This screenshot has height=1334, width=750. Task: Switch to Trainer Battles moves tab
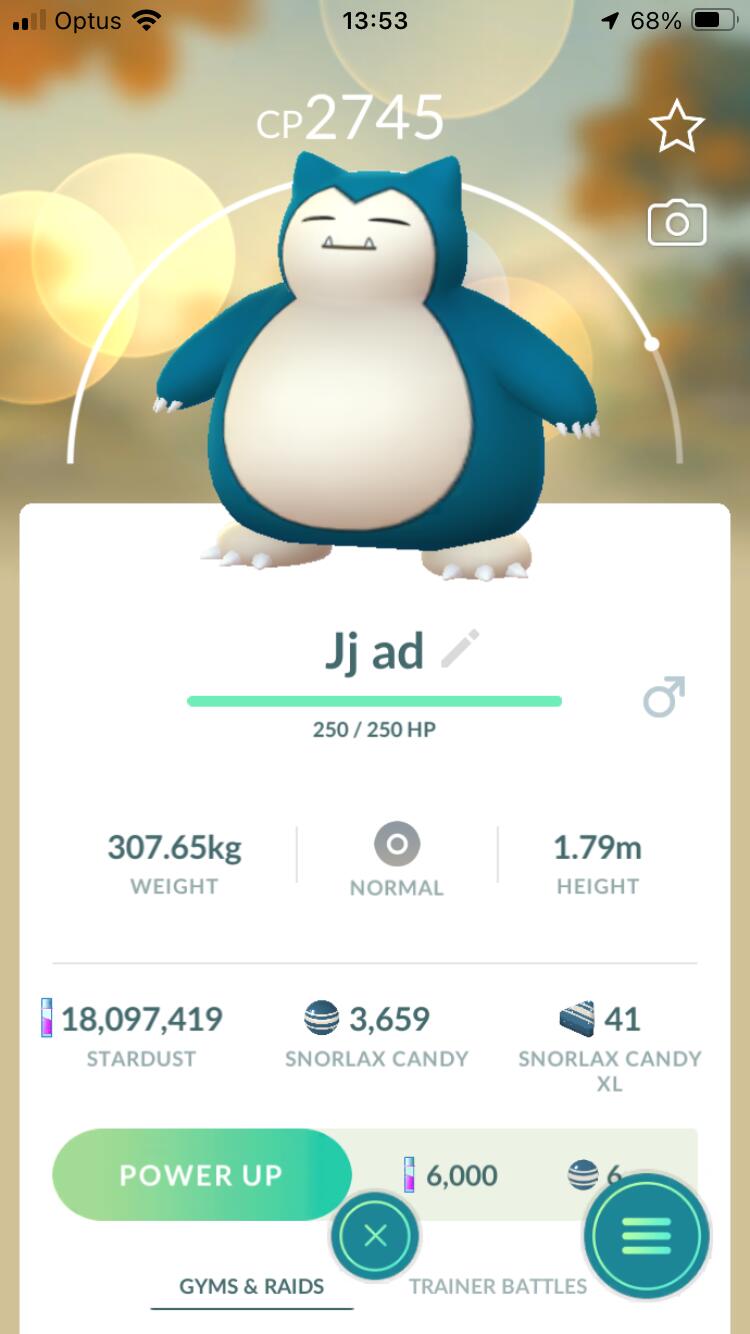(498, 1286)
